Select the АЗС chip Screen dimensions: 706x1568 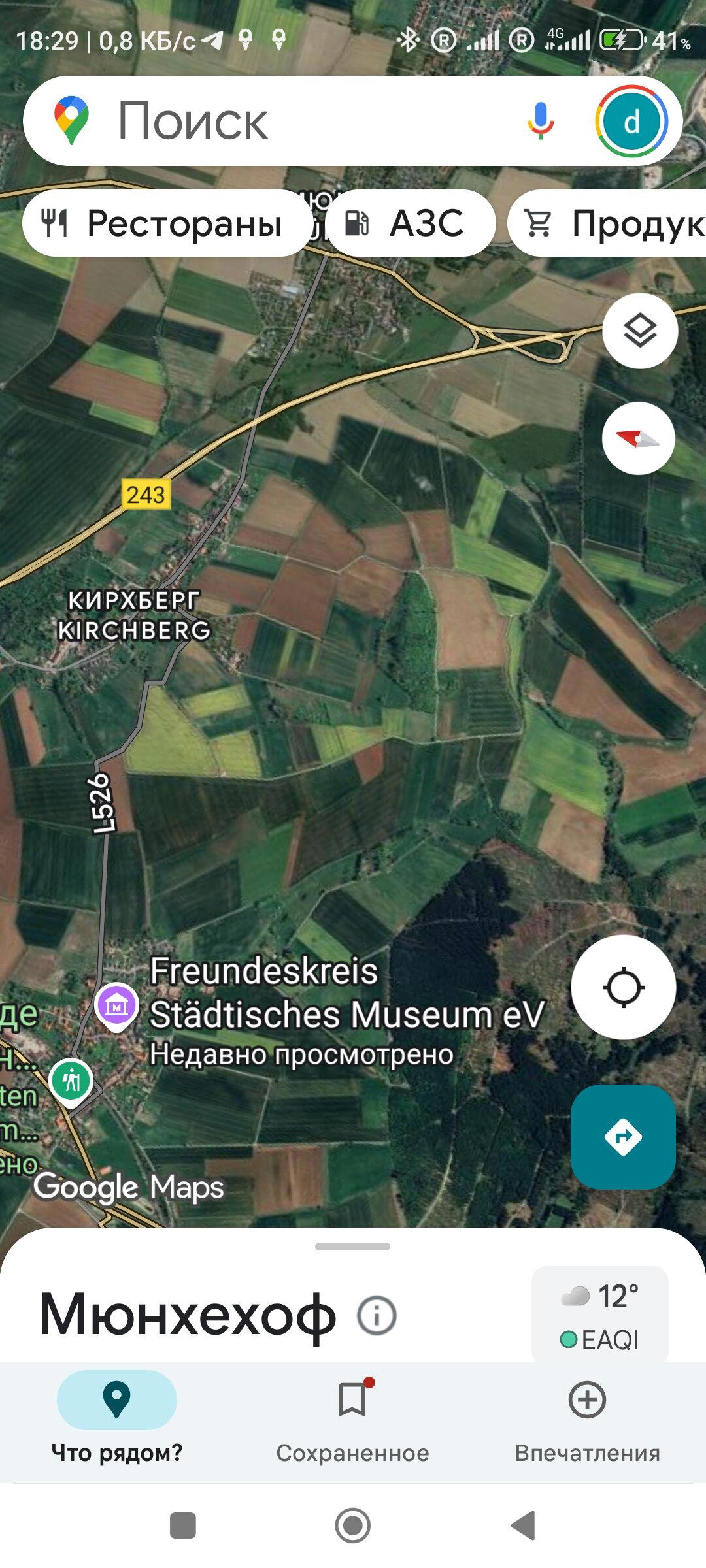(x=410, y=223)
